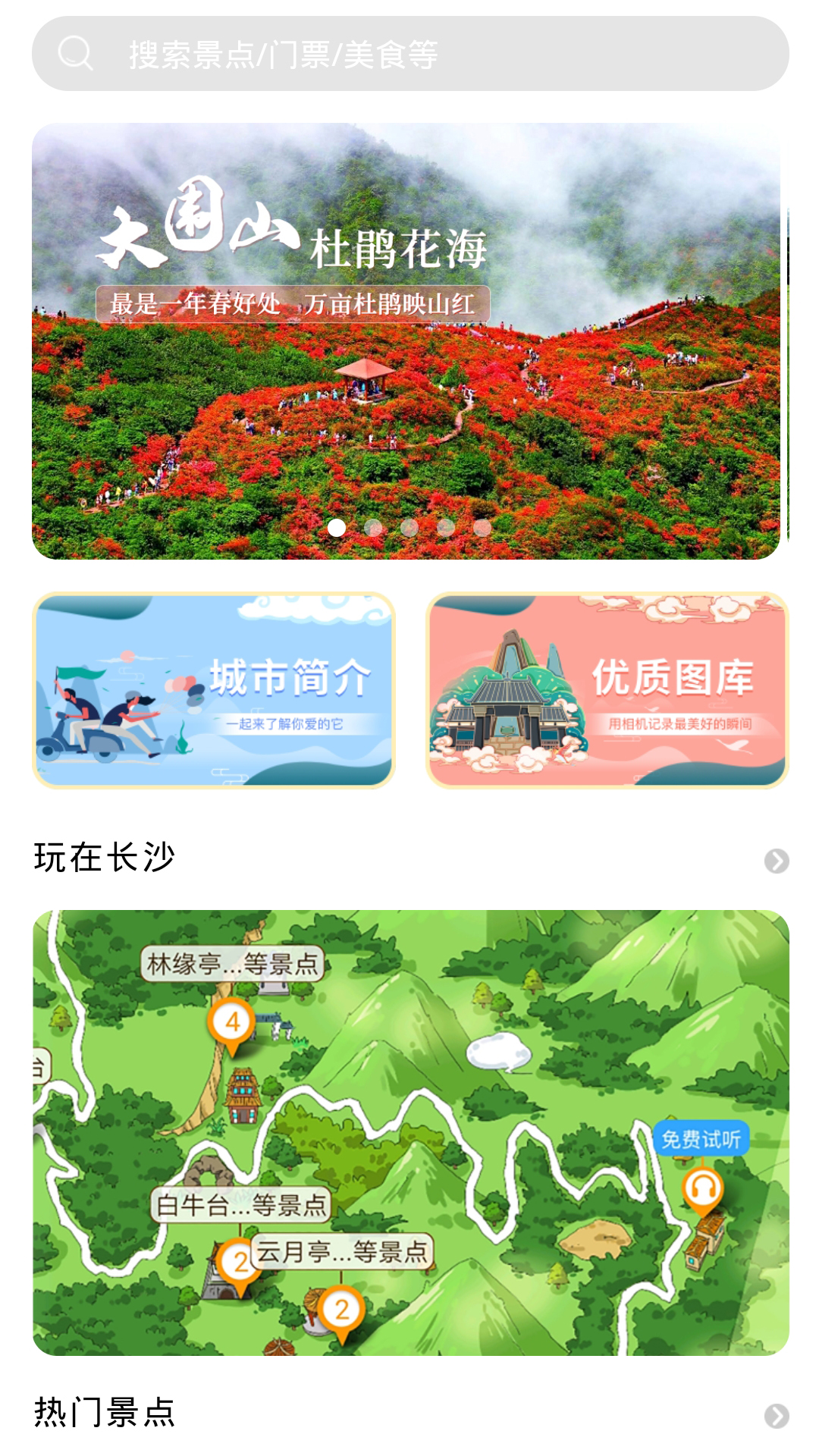
Task: Expand the 玩在长沙 section arrow
Action: [776, 861]
